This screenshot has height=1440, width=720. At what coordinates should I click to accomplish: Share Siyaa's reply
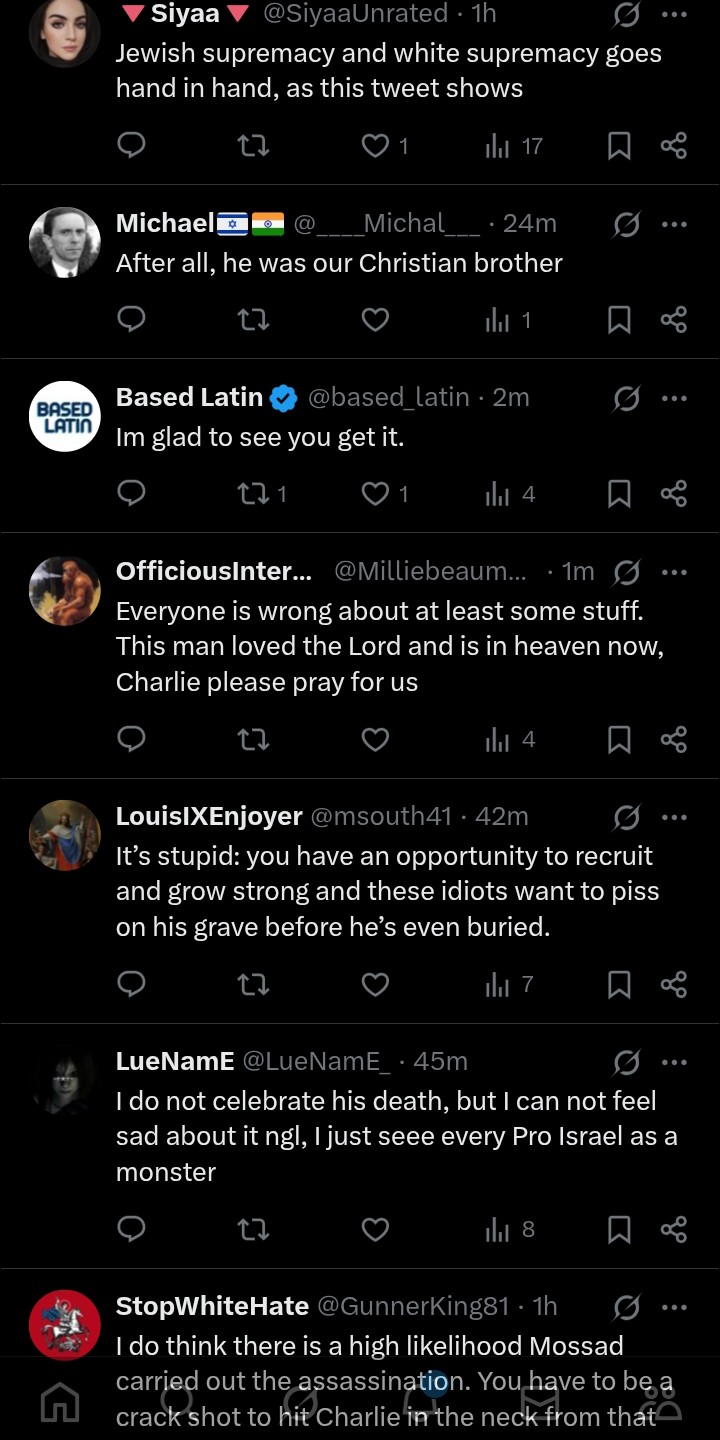(x=674, y=147)
